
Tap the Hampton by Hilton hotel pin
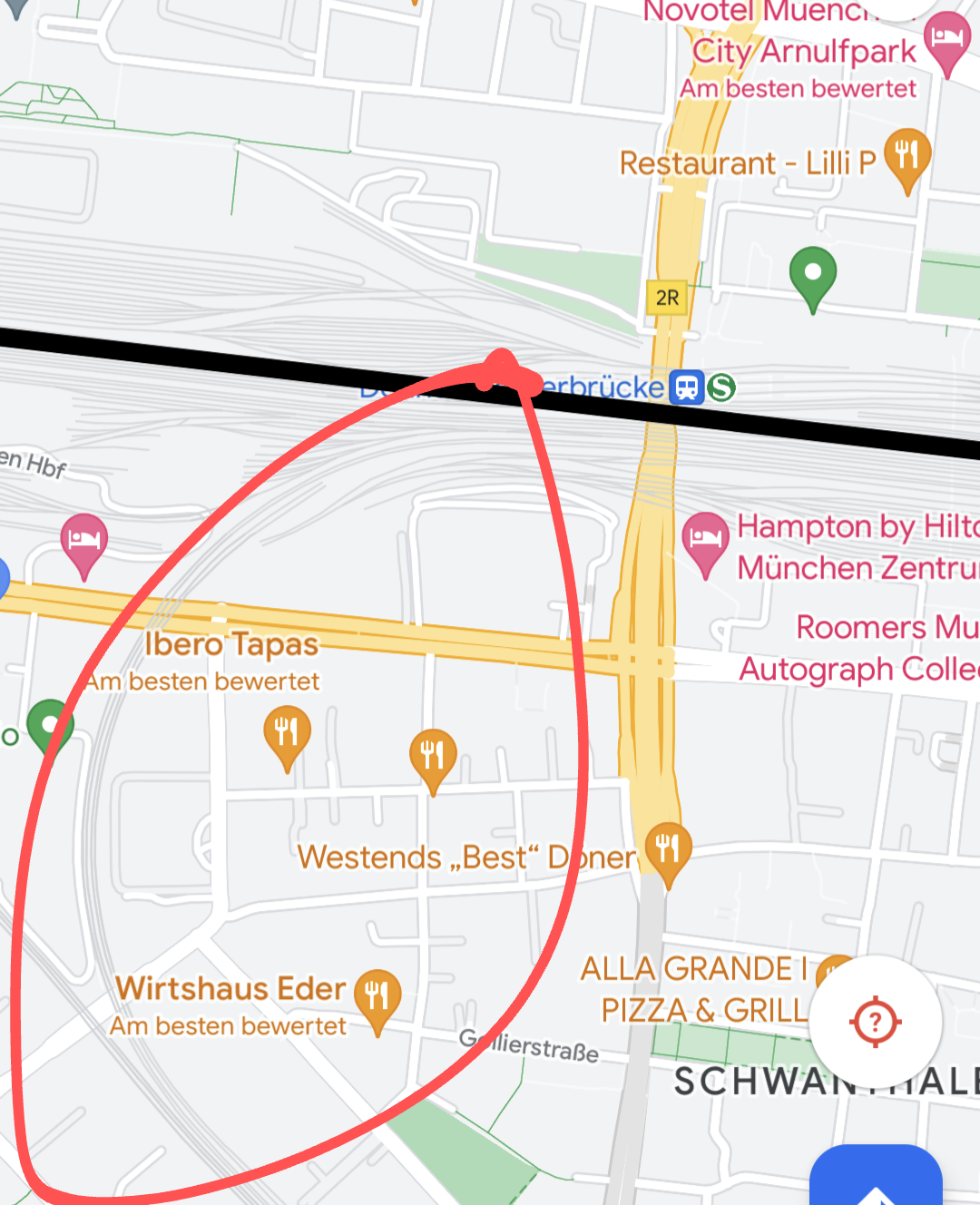pyautogui.click(x=705, y=539)
